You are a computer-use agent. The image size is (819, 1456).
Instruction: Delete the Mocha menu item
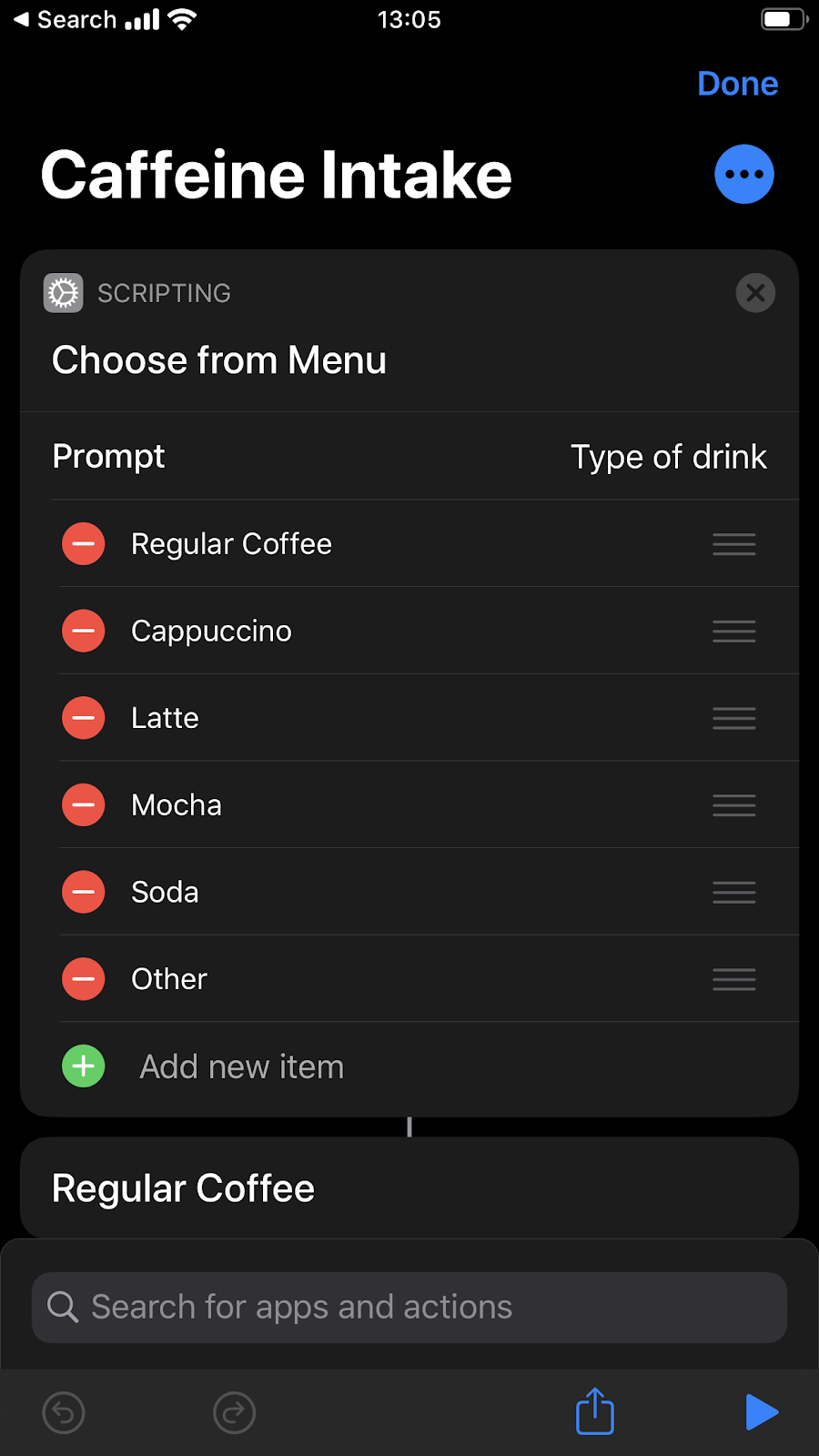tap(84, 805)
